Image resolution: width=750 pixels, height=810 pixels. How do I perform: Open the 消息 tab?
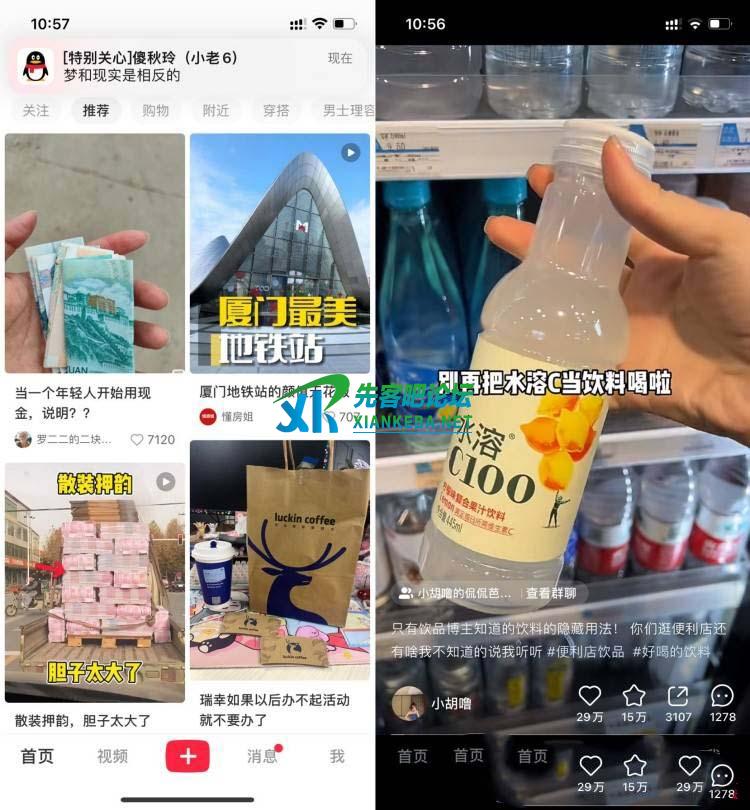(262, 756)
